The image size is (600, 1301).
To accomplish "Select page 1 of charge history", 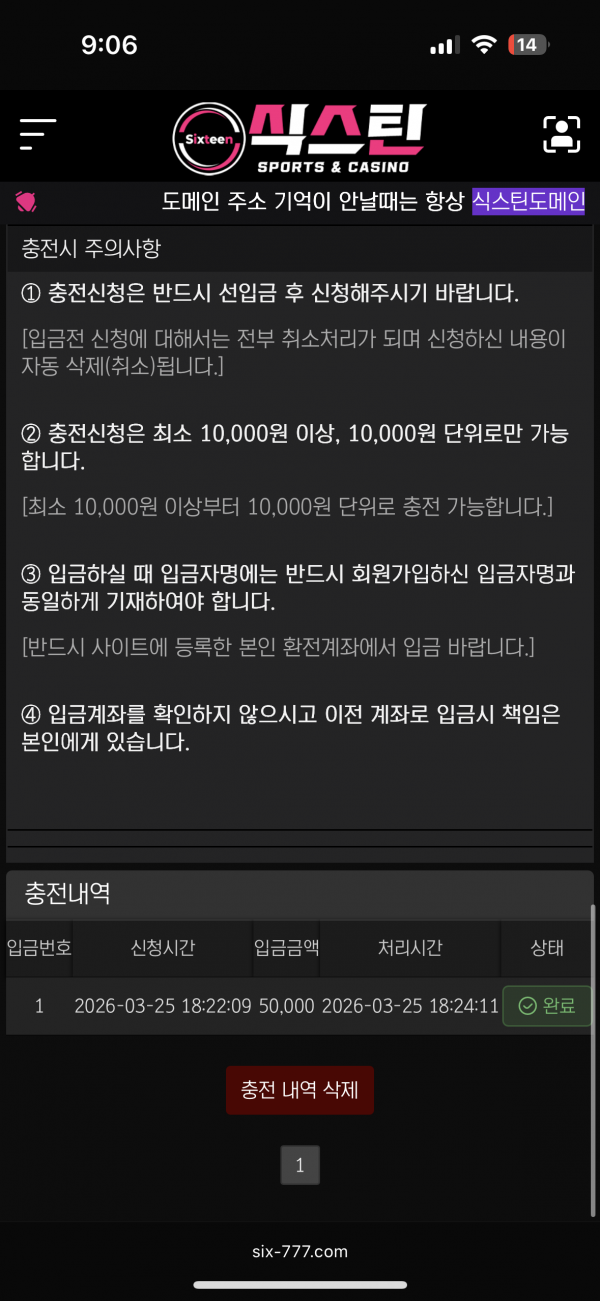I will click(x=300, y=1165).
